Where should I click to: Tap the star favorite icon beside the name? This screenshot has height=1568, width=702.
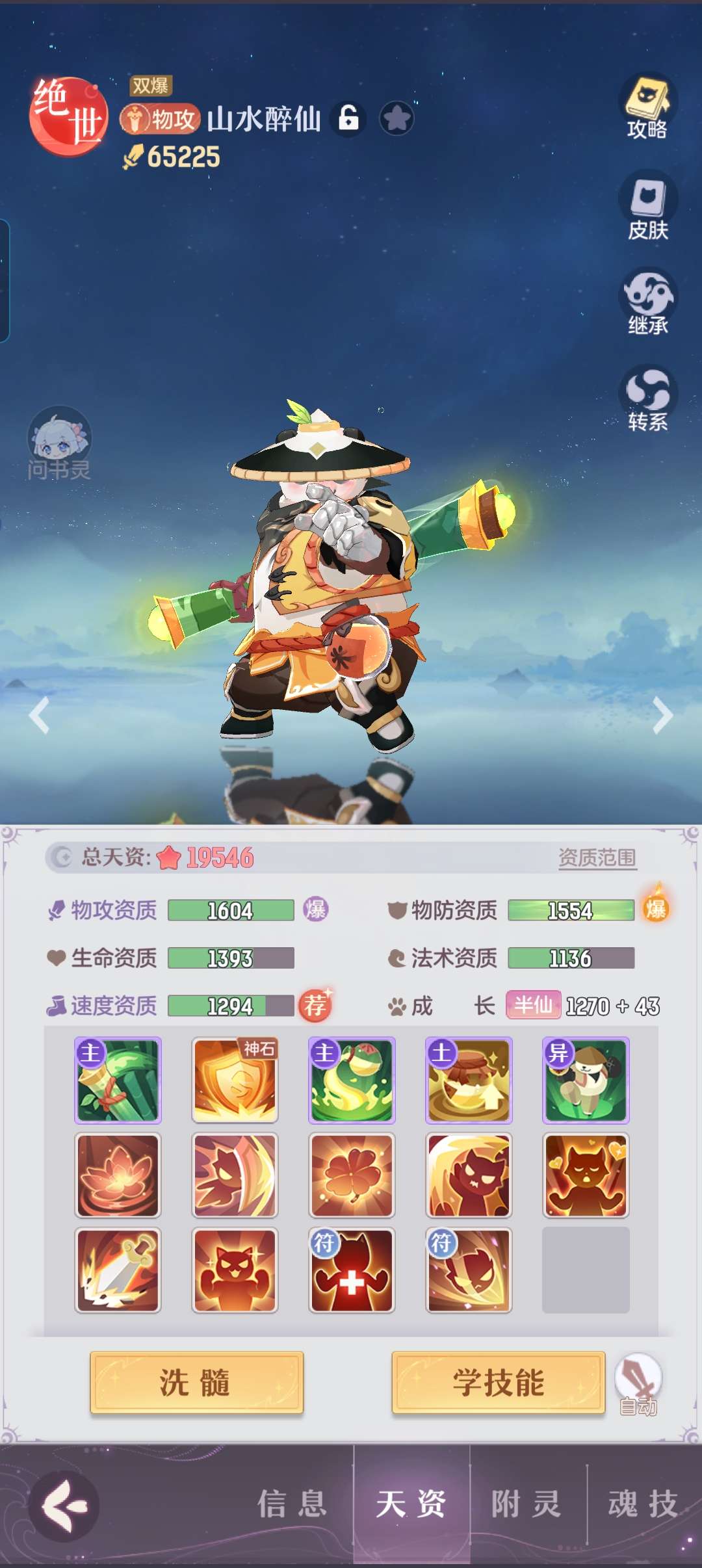pyautogui.click(x=396, y=118)
